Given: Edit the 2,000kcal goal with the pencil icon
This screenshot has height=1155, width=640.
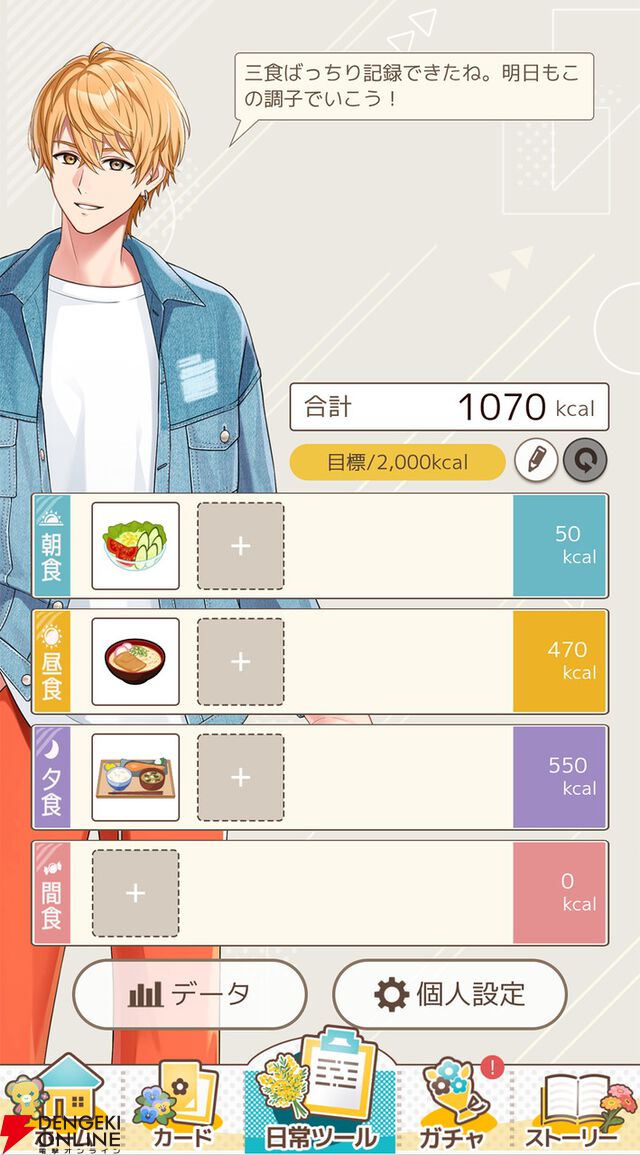Looking at the screenshot, I should click(536, 461).
